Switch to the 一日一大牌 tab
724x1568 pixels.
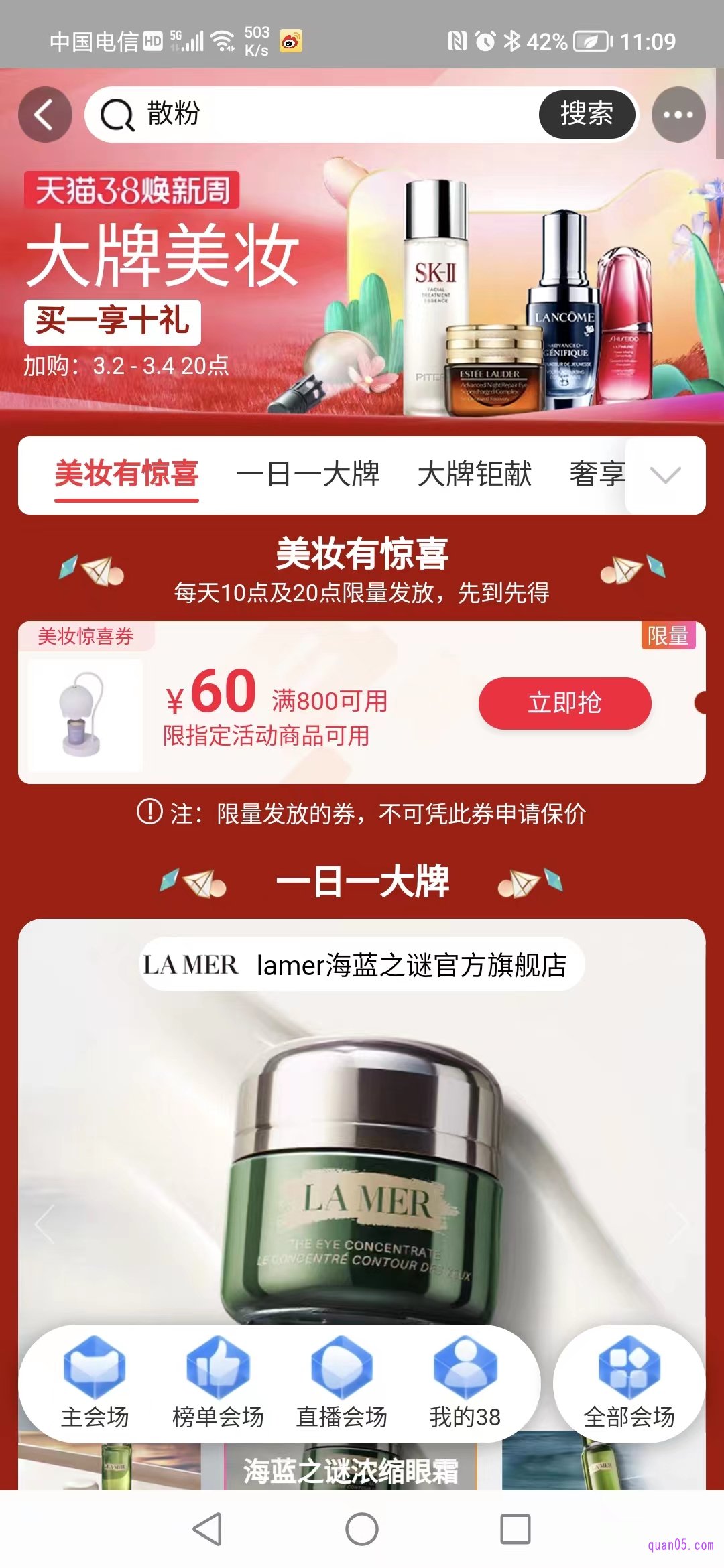tap(308, 474)
